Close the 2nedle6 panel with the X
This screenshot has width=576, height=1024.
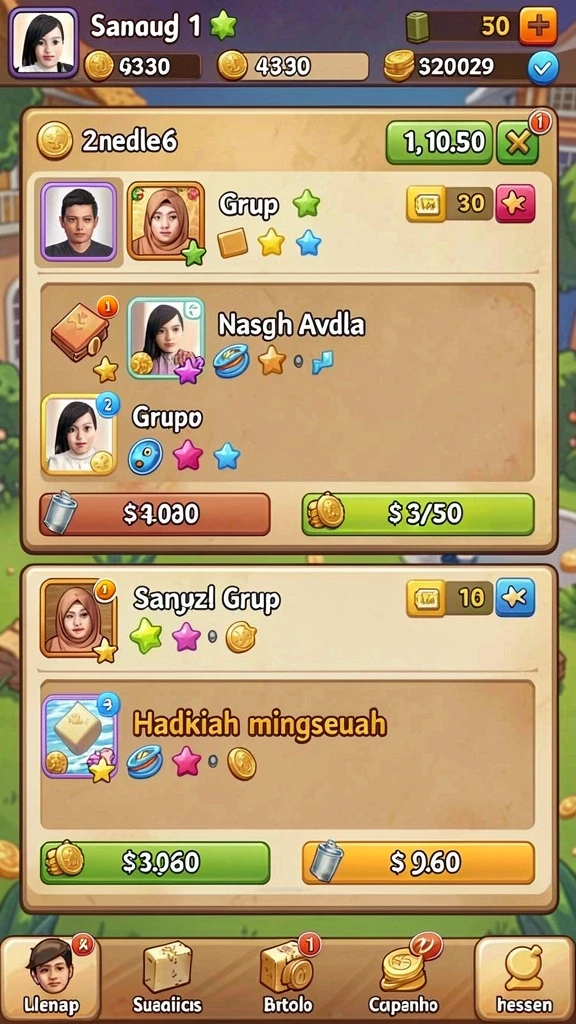pos(518,142)
